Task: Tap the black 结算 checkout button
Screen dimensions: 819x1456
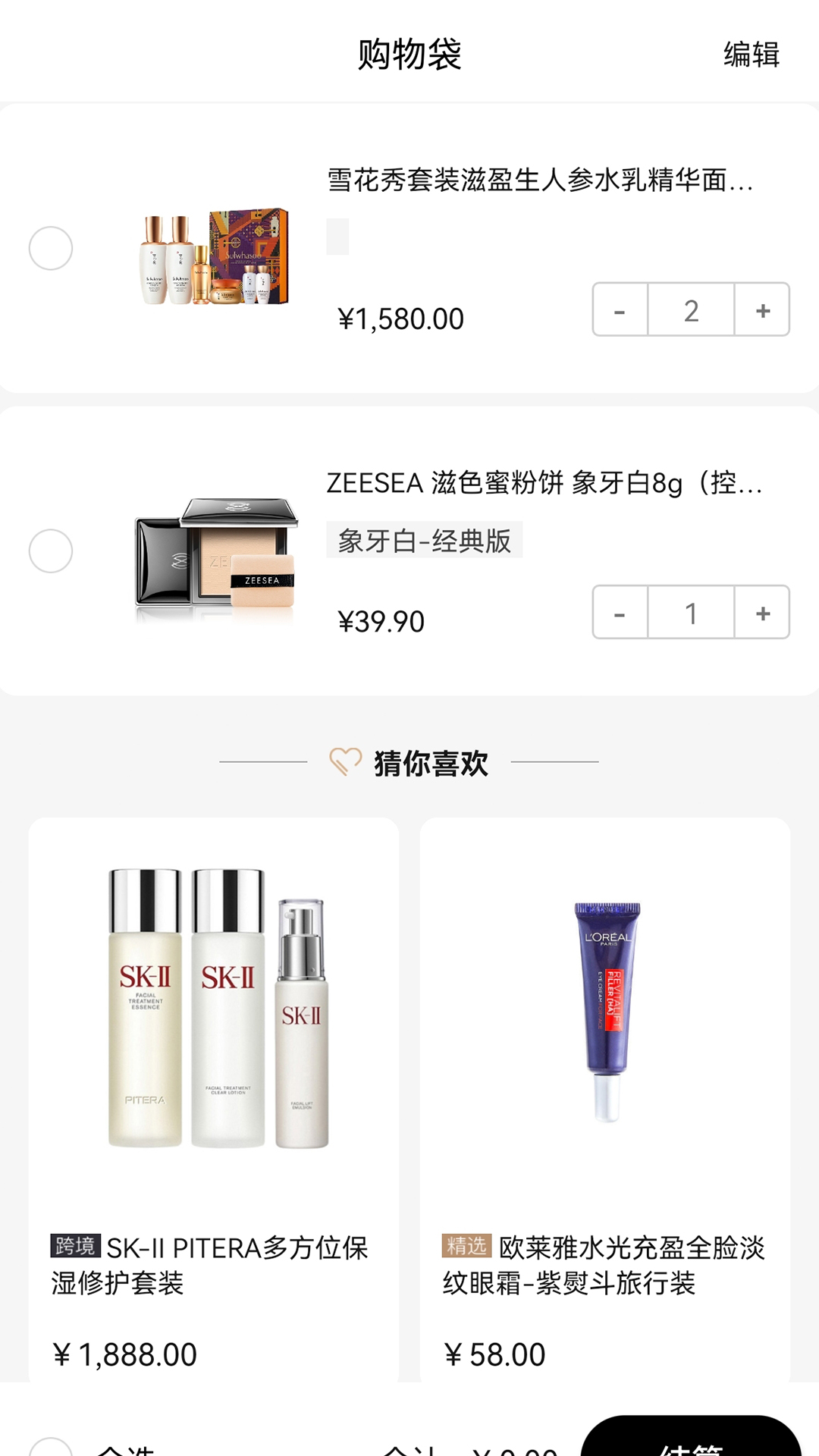Action: pyautogui.click(x=690, y=1438)
